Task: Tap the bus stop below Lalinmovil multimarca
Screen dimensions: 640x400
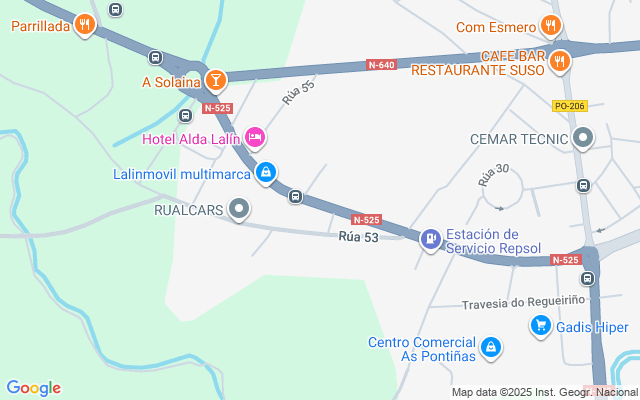Action: [295, 196]
